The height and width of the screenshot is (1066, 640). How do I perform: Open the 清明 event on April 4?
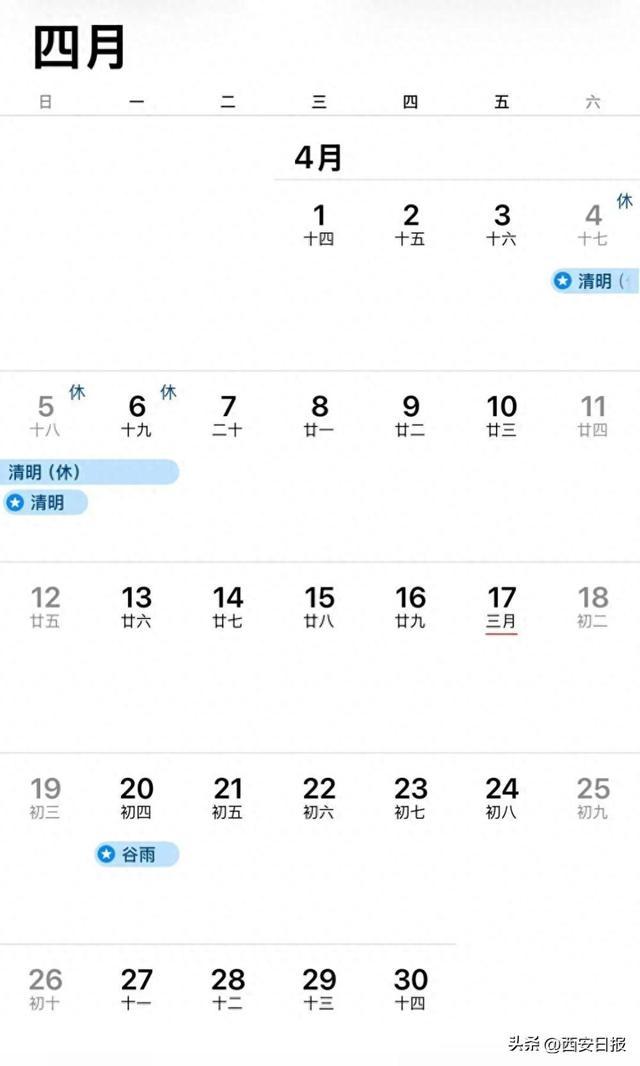click(595, 281)
